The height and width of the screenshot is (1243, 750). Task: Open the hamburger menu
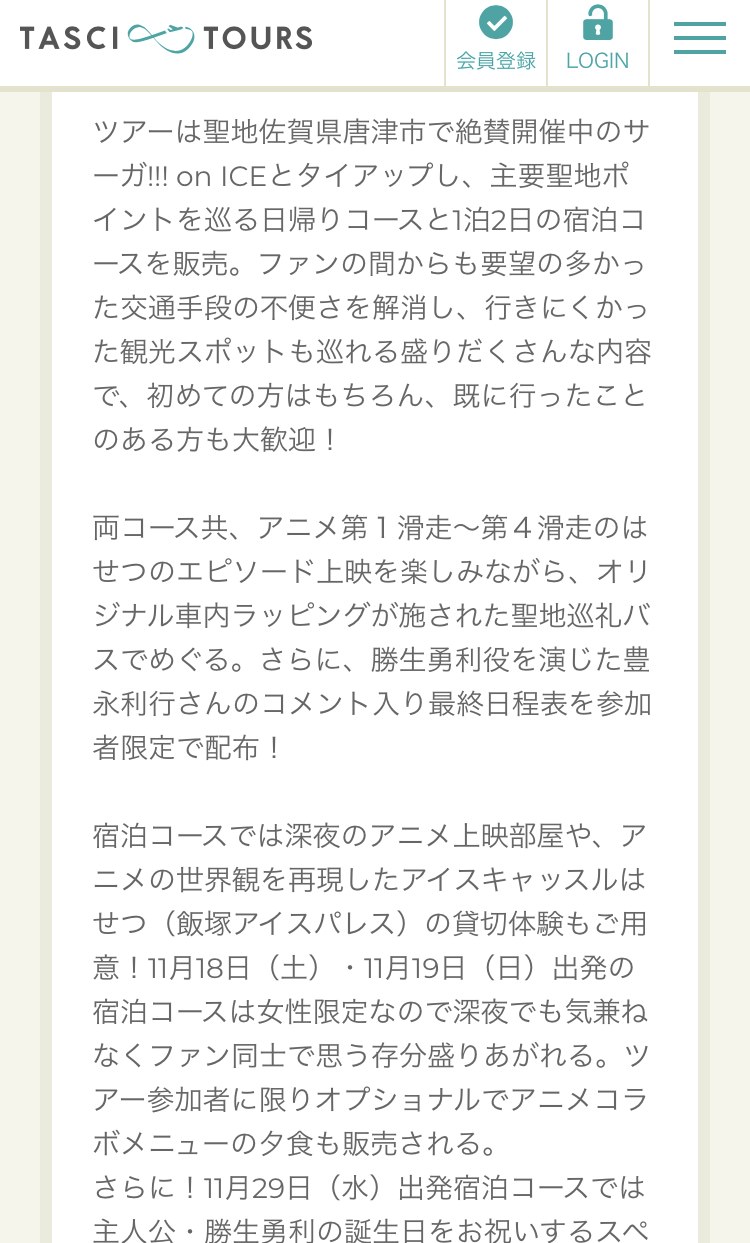[700, 38]
